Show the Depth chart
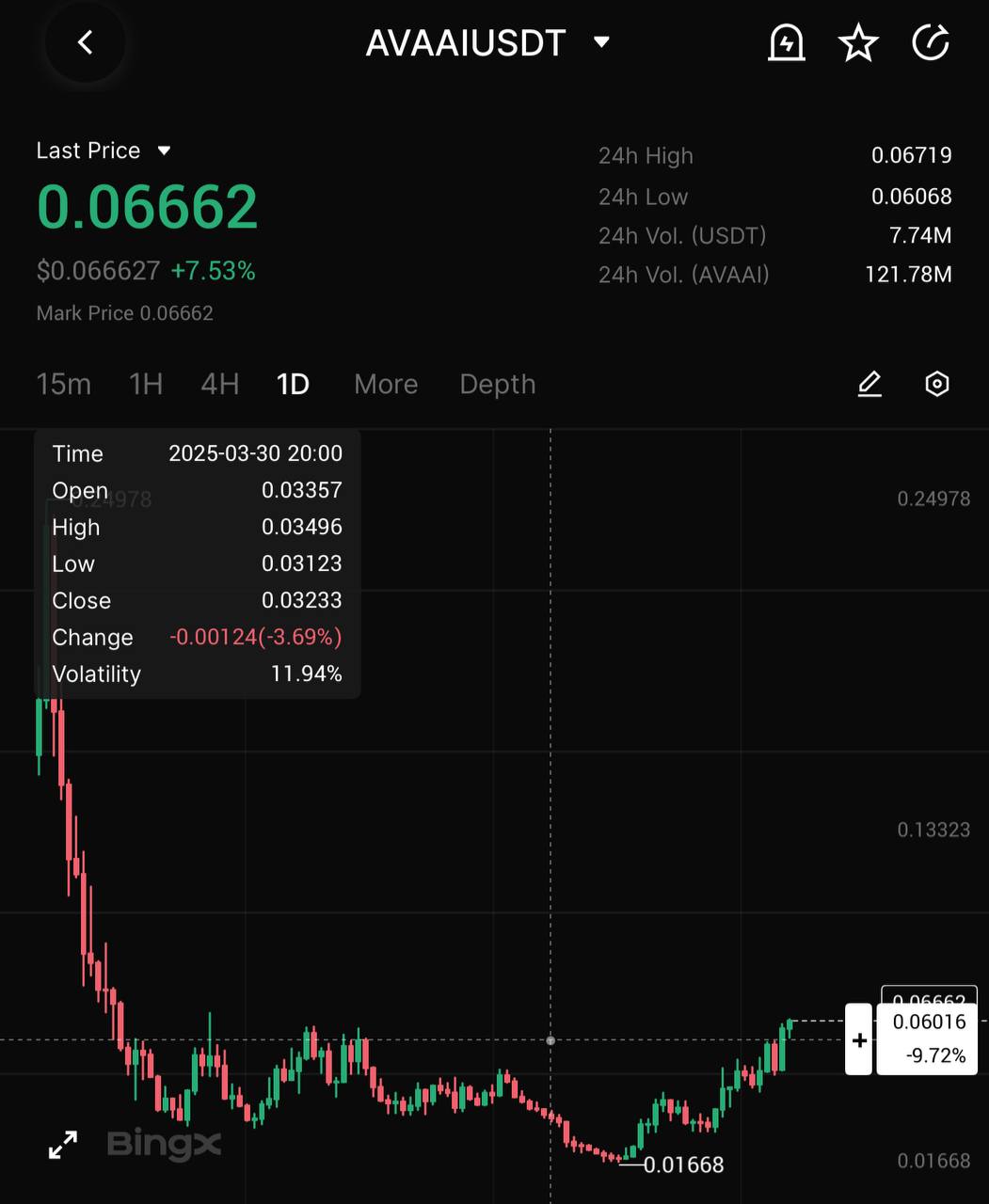This screenshot has width=989, height=1204. [x=497, y=384]
